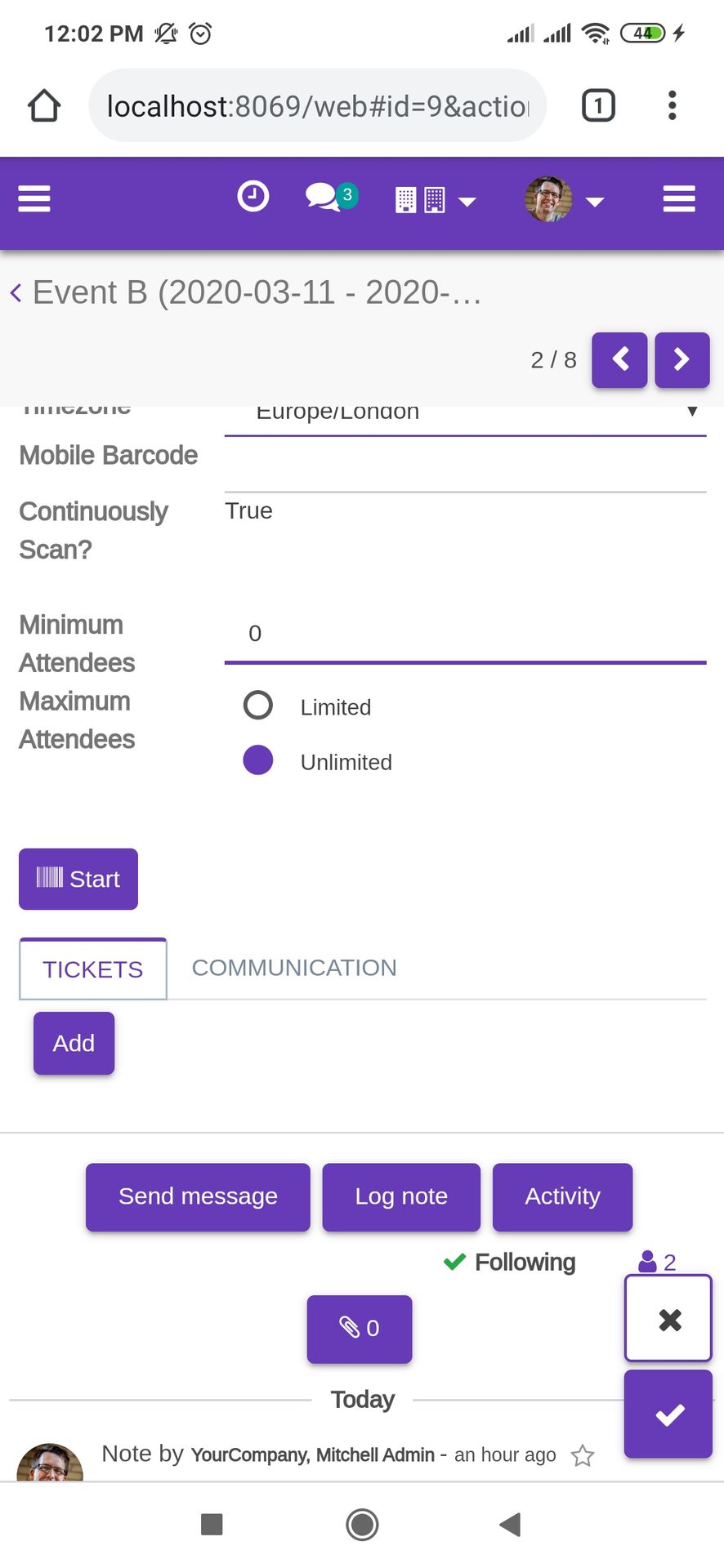The image size is (724, 1568).
Task: Go to the previous record arrow
Action: pos(620,360)
